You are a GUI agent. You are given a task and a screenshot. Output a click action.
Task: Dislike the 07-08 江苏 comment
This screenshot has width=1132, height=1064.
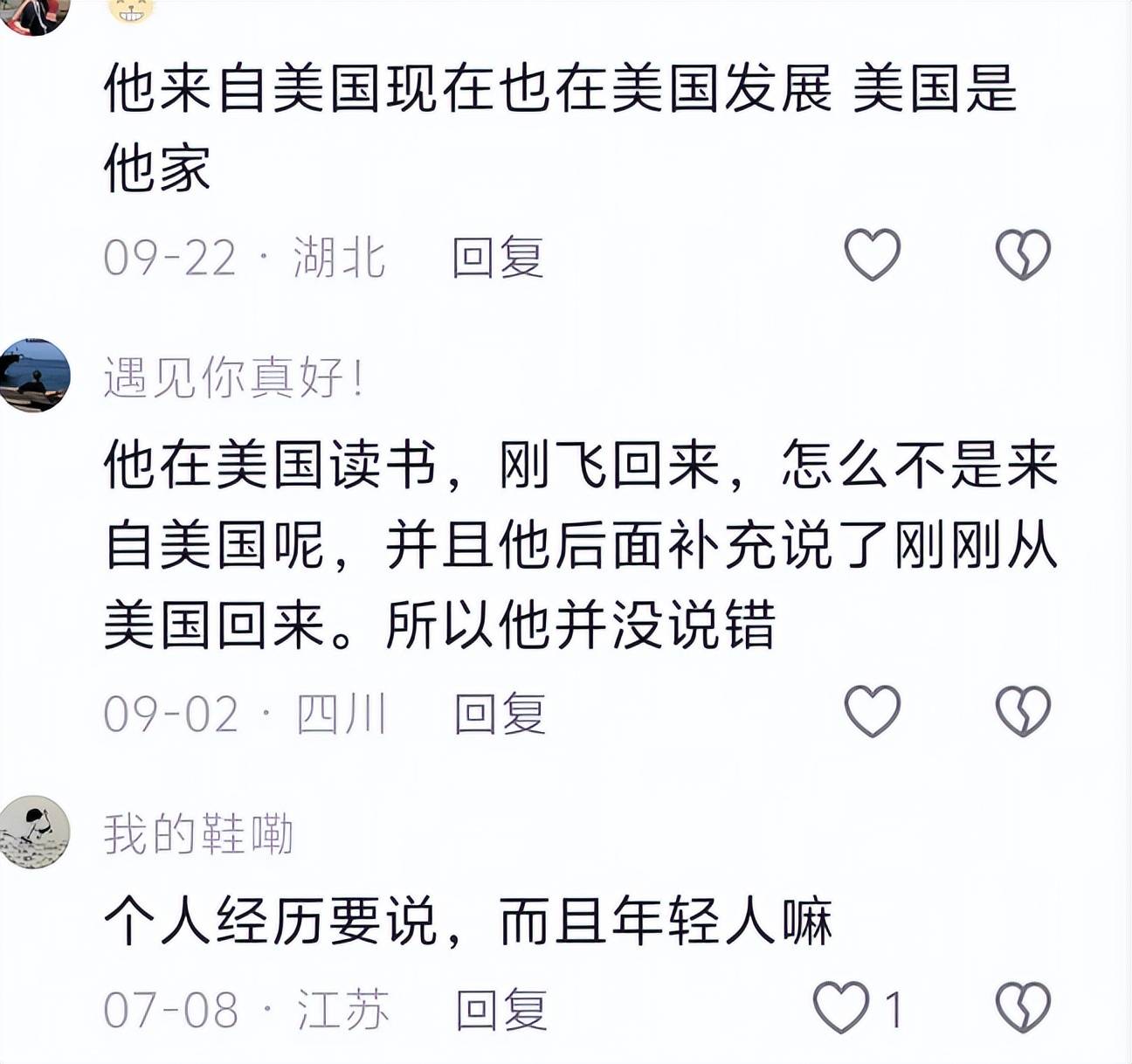[1023, 1007]
